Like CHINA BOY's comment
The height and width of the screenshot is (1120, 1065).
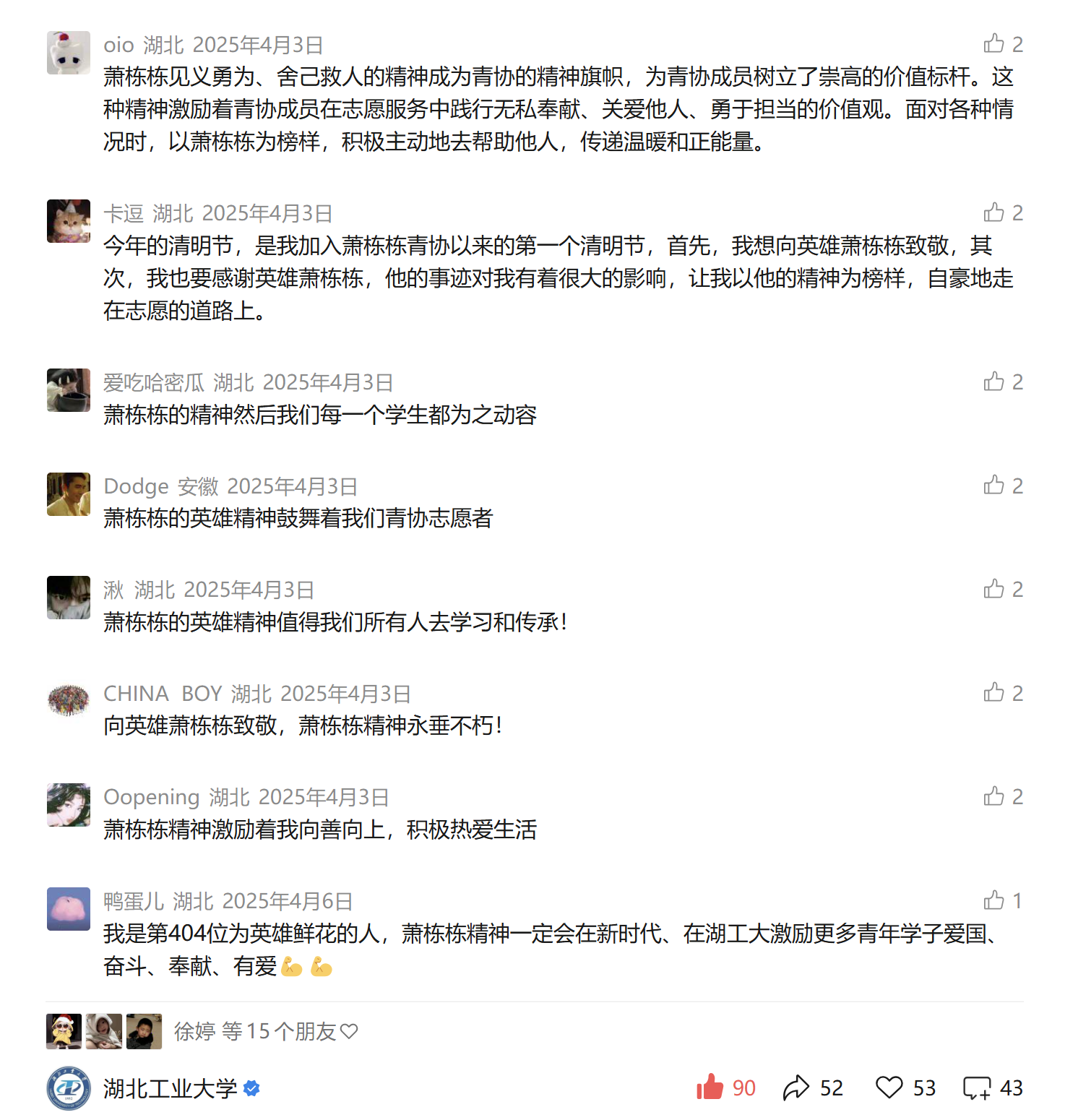point(994,693)
